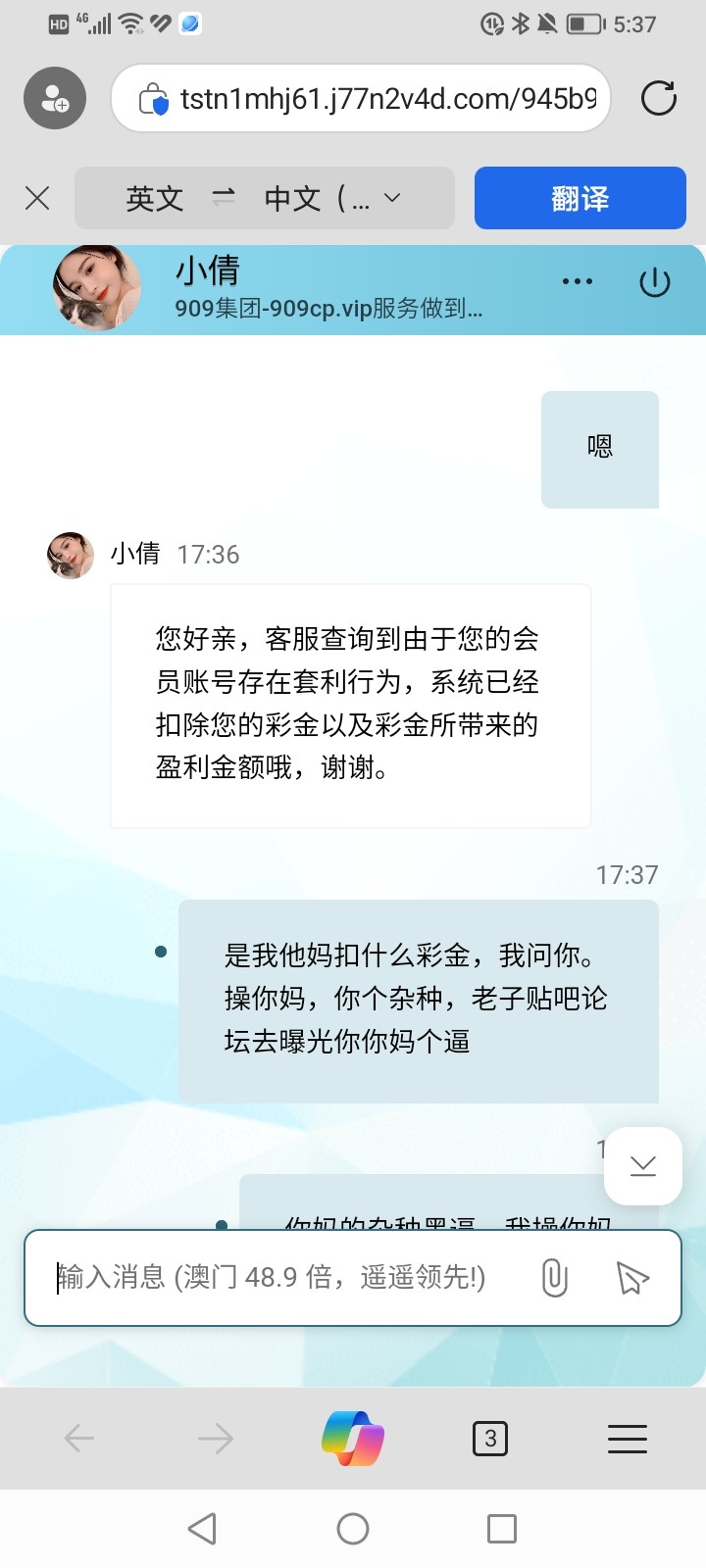Open the chat header three-dot menu
This screenshot has height=1568, width=706.
click(578, 281)
